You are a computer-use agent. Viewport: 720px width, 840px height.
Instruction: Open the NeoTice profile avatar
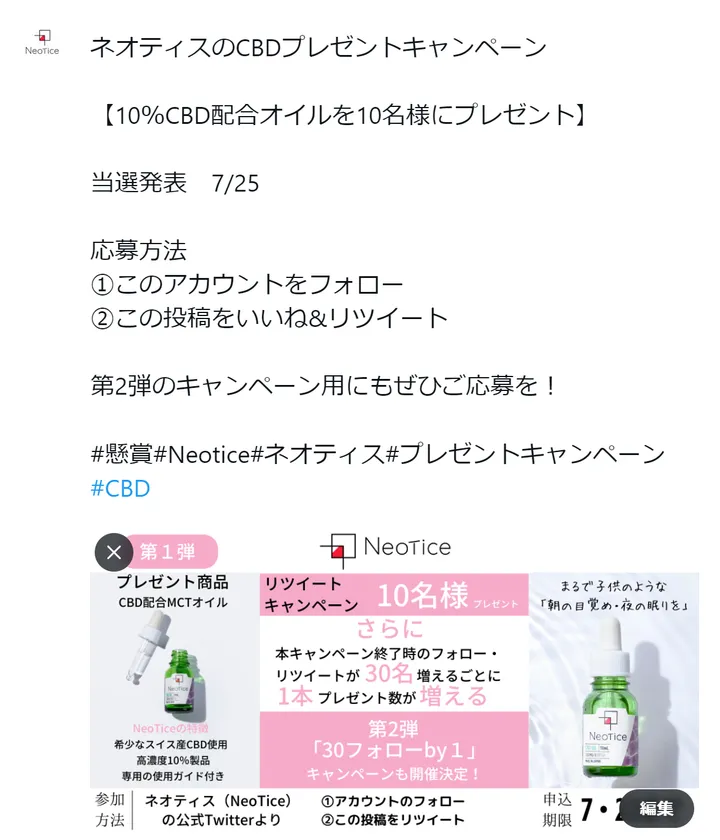pos(42,43)
